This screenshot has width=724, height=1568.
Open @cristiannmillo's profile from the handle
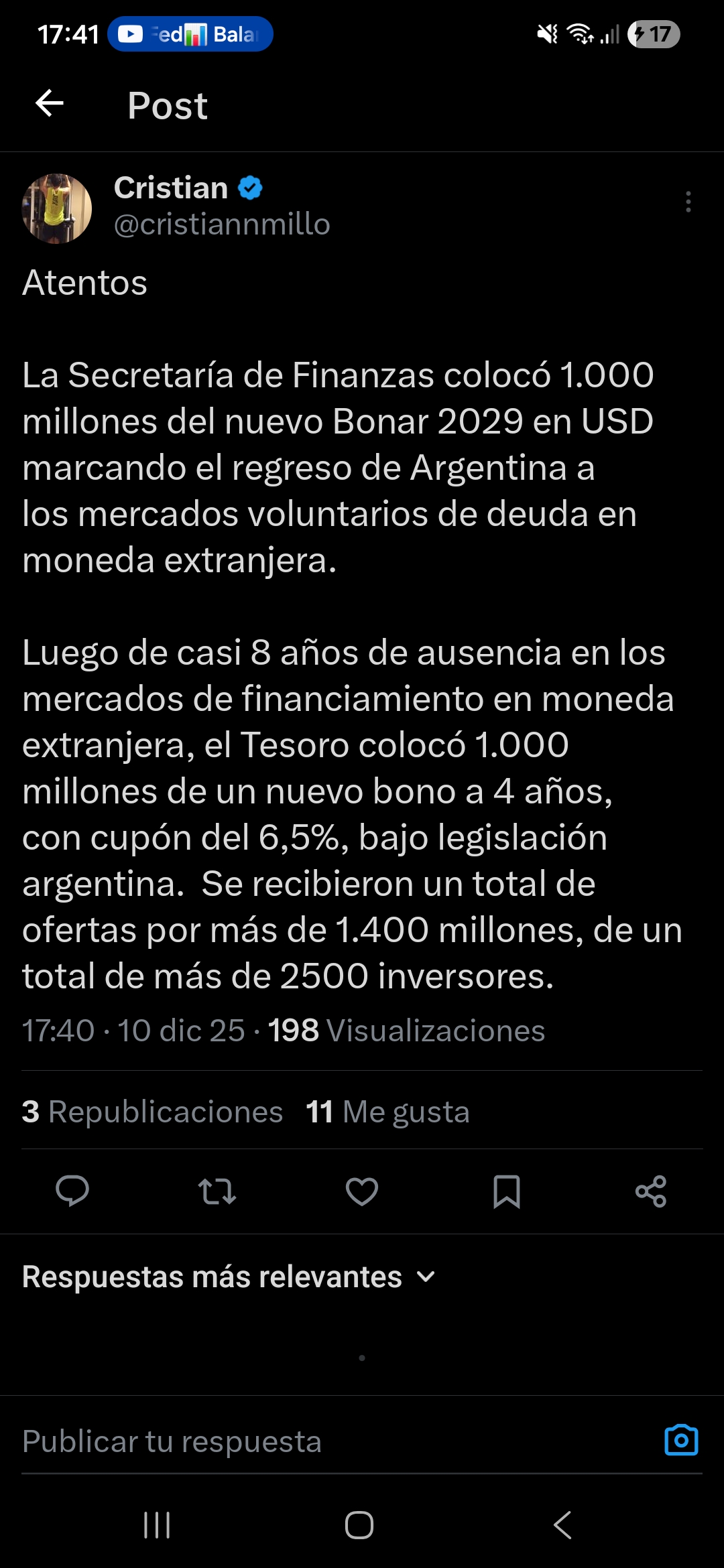(222, 224)
